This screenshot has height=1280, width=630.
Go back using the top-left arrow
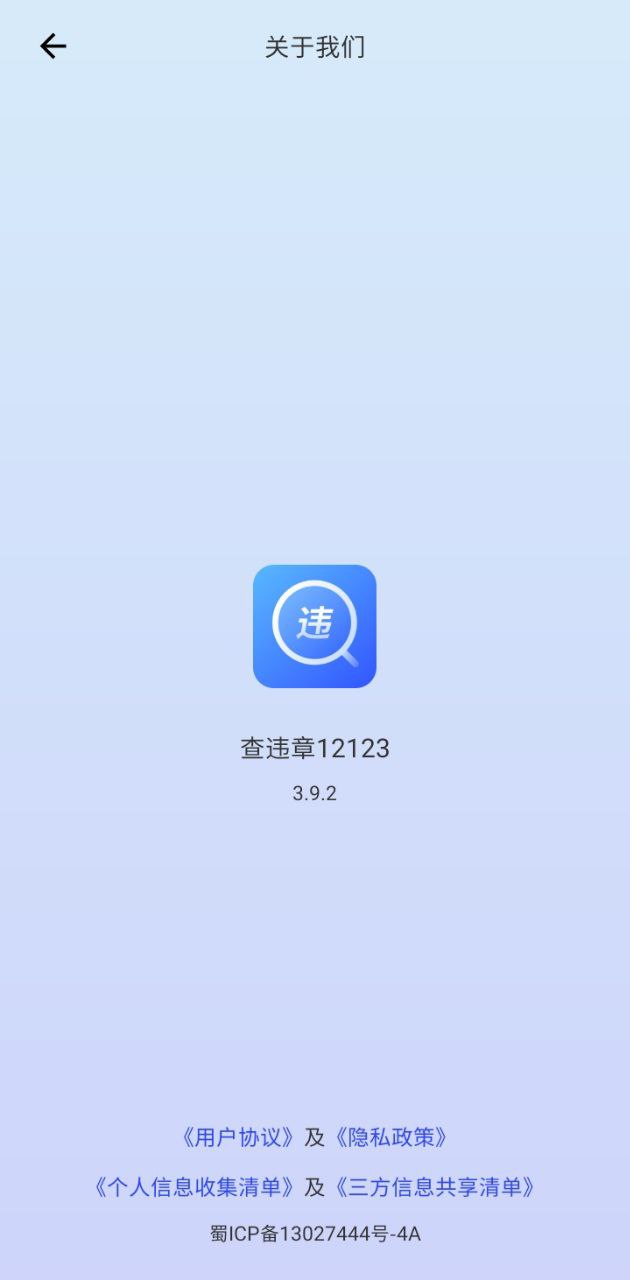point(53,46)
